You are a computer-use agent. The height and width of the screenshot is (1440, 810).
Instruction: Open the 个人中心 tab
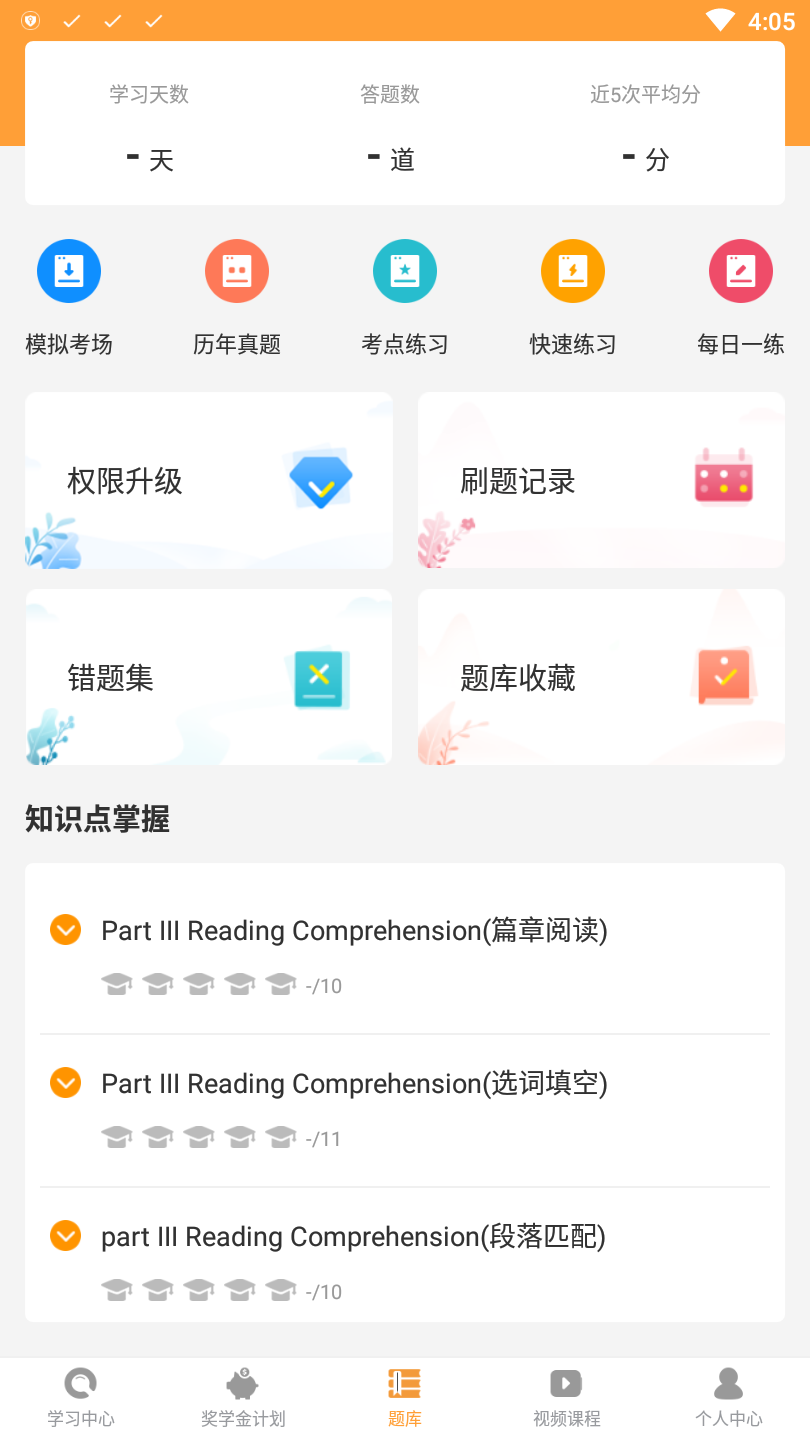[729, 1398]
